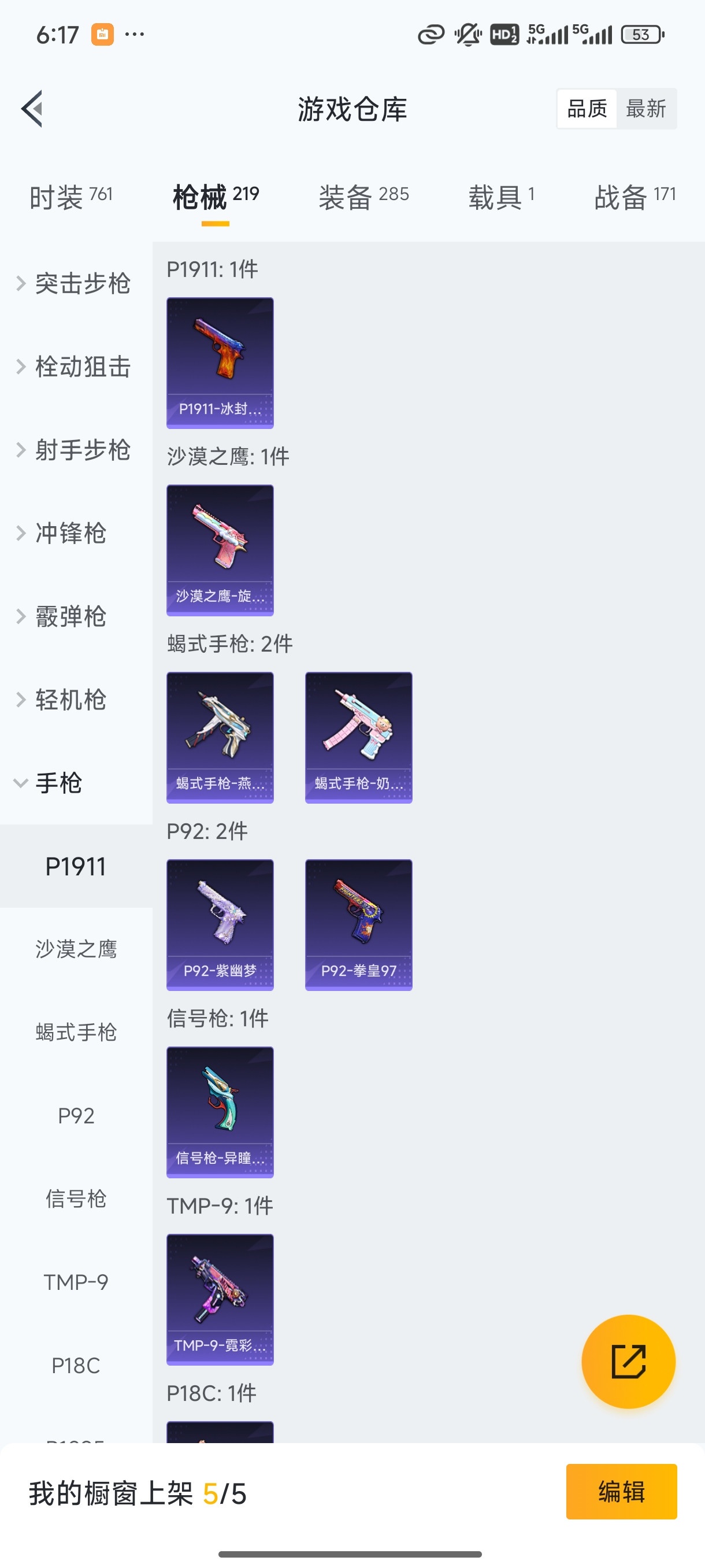Select the P1911-冰封 weapon thumbnail

pos(220,362)
